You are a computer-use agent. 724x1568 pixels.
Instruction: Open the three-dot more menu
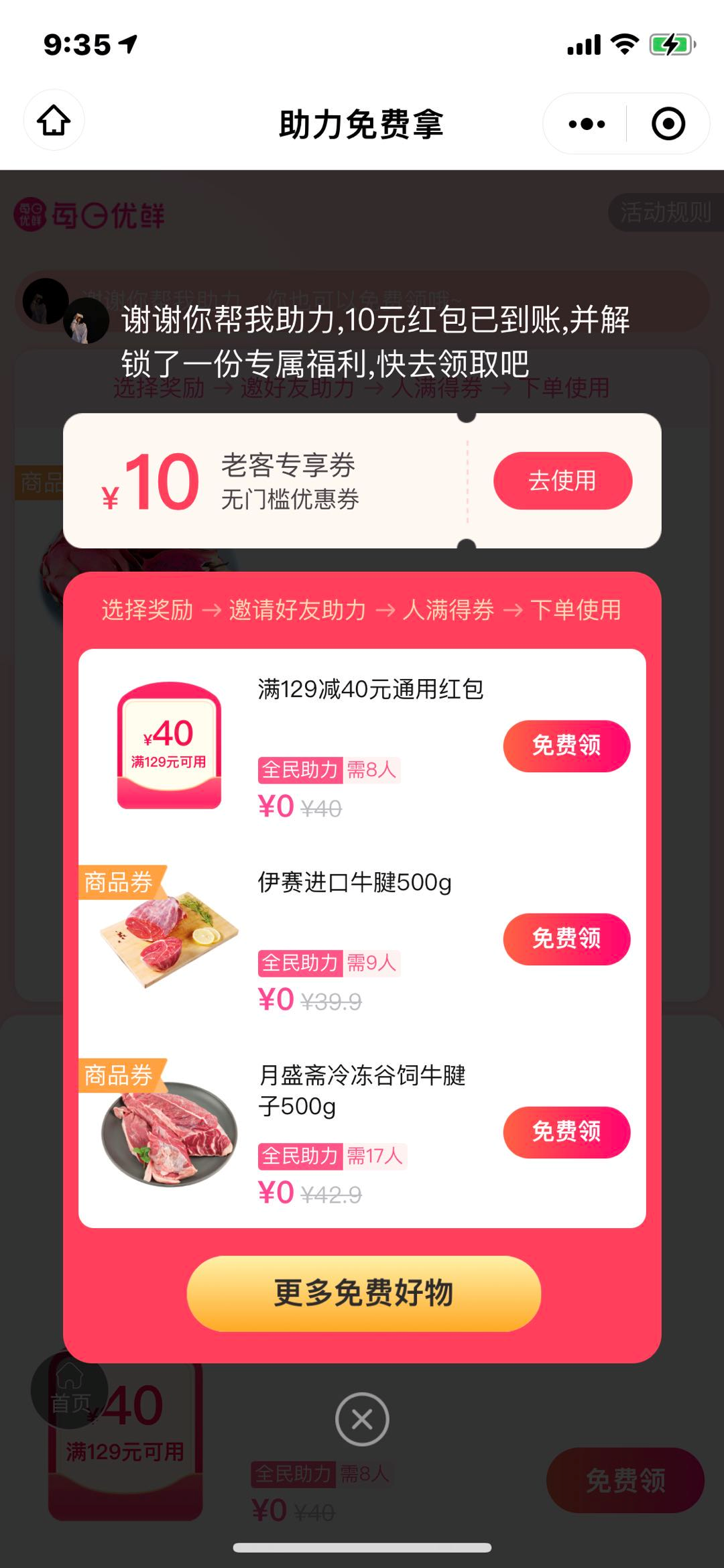587,124
